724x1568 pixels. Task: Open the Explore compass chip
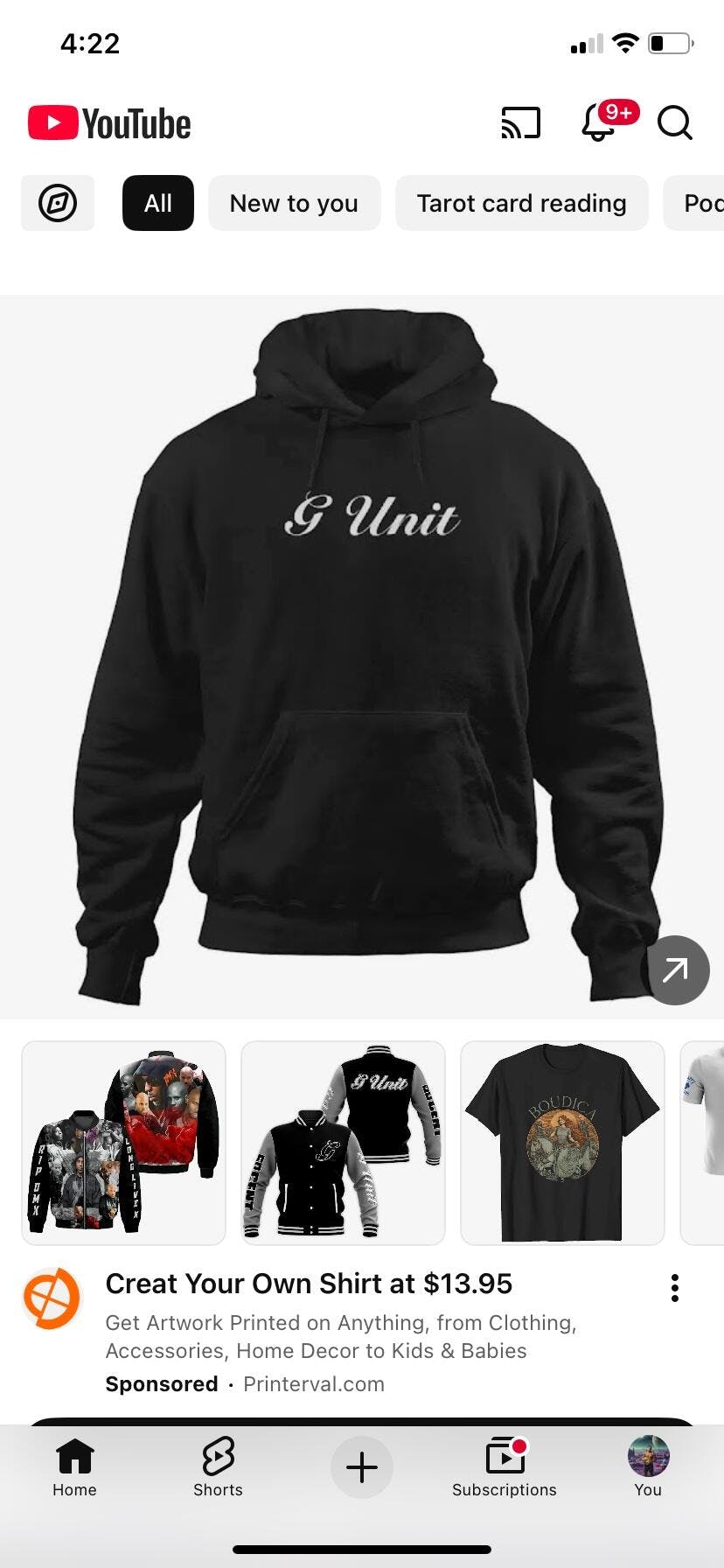click(x=58, y=203)
